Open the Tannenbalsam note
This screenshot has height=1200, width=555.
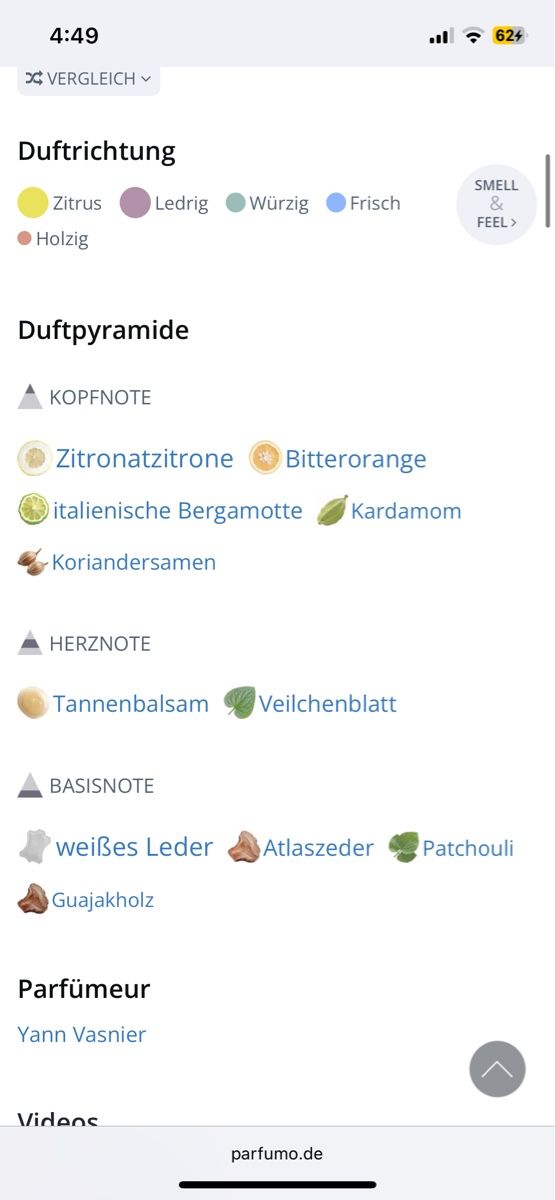coord(113,703)
